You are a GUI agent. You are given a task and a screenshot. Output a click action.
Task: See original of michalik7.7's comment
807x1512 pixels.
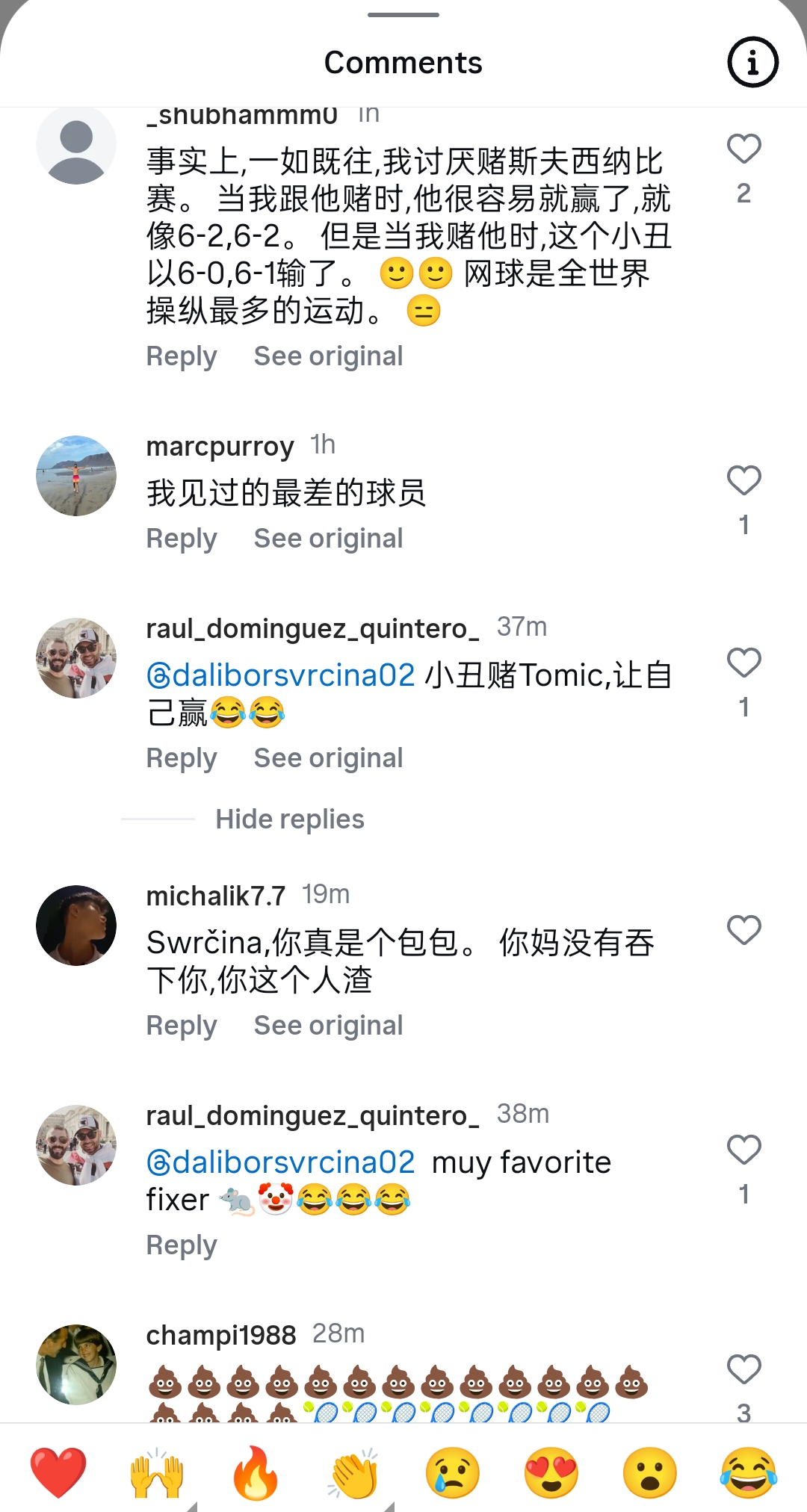pyautogui.click(x=328, y=1026)
